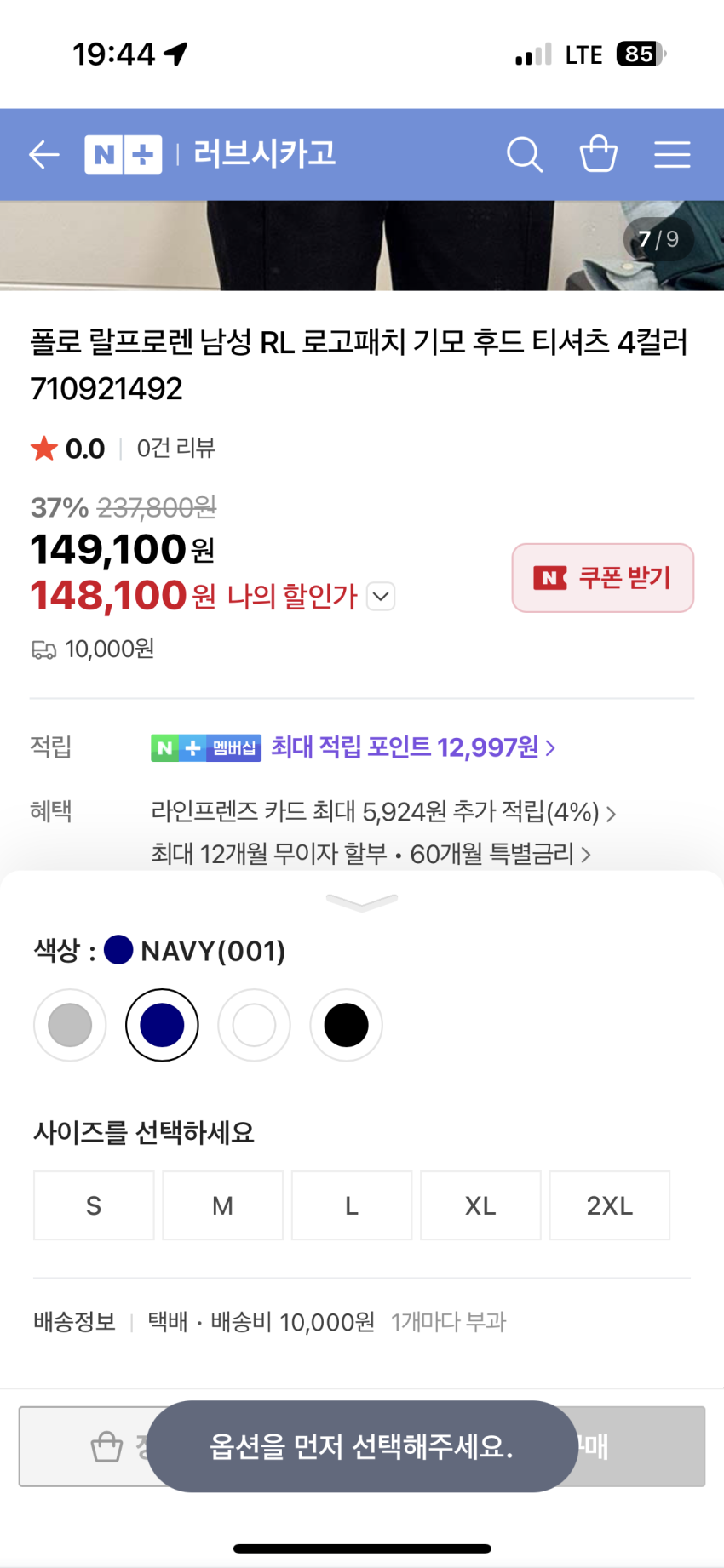724x1568 pixels.
Task: Open 최대 적립 포인트 12,997원 link
Action: (x=413, y=747)
